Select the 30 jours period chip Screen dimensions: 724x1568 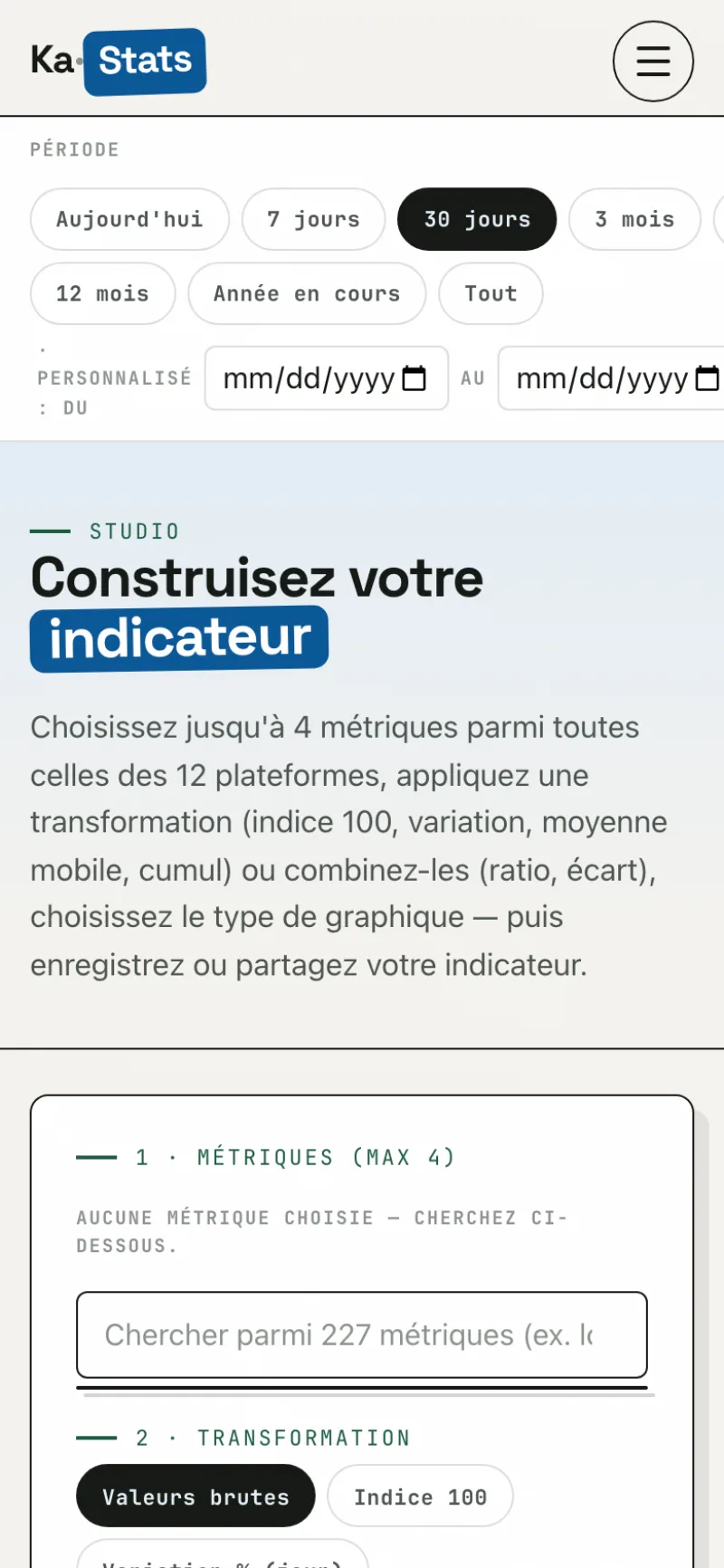477,219
